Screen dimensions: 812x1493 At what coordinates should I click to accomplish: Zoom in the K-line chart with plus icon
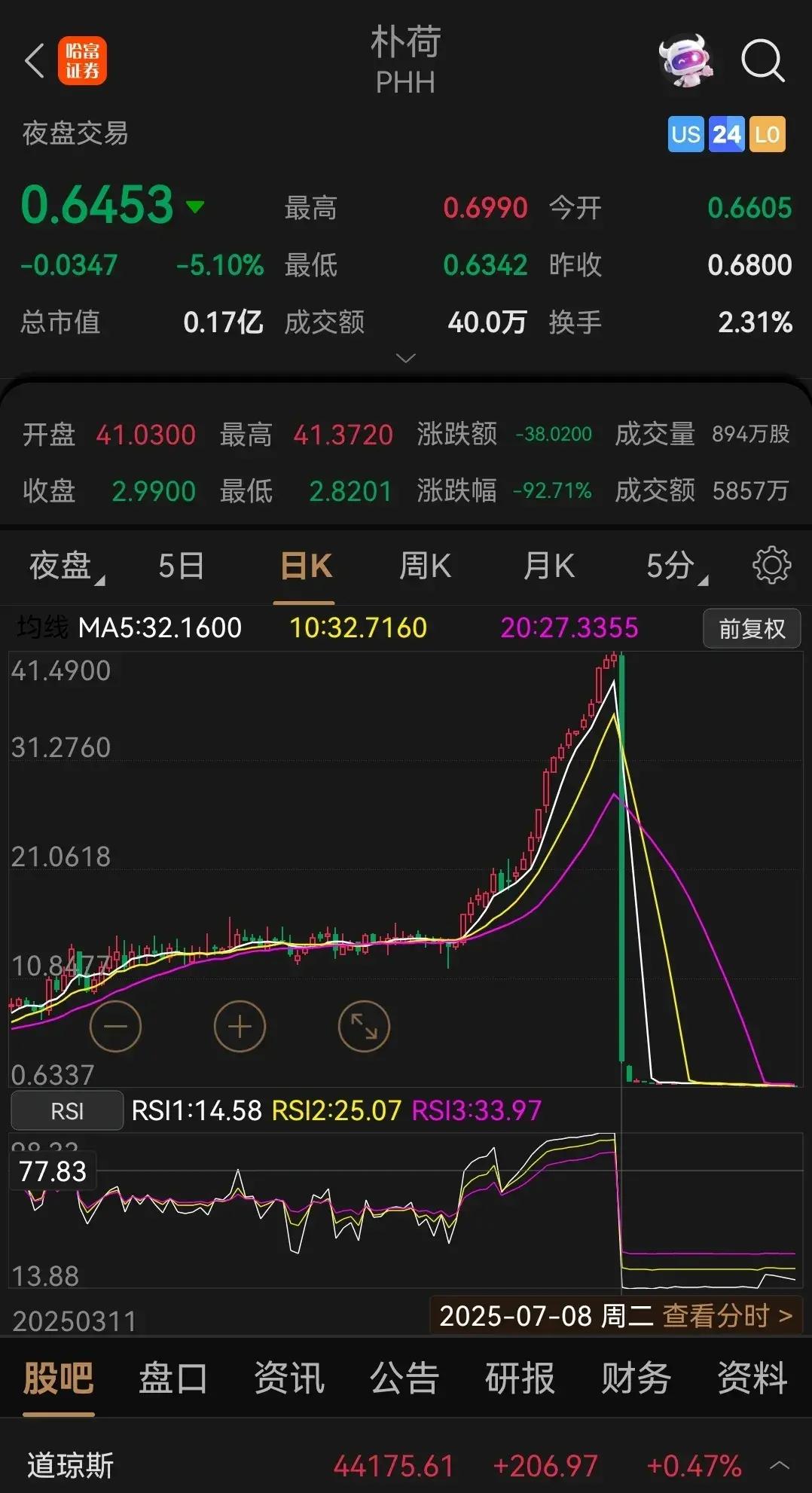[x=240, y=1026]
